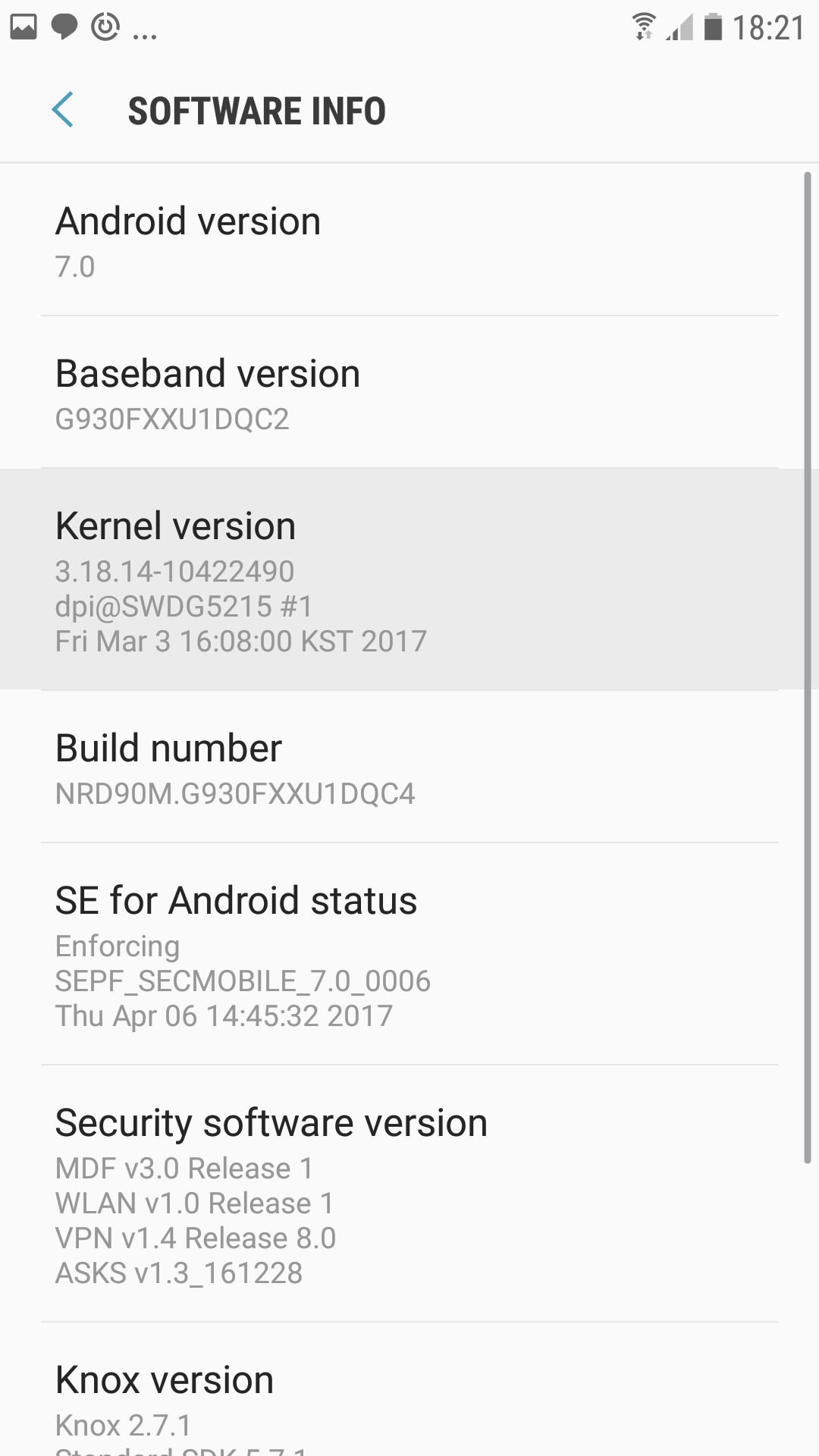
Task: Tap the overflow ellipsis in the status bar
Action: pyautogui.click(x=146, y=32)
